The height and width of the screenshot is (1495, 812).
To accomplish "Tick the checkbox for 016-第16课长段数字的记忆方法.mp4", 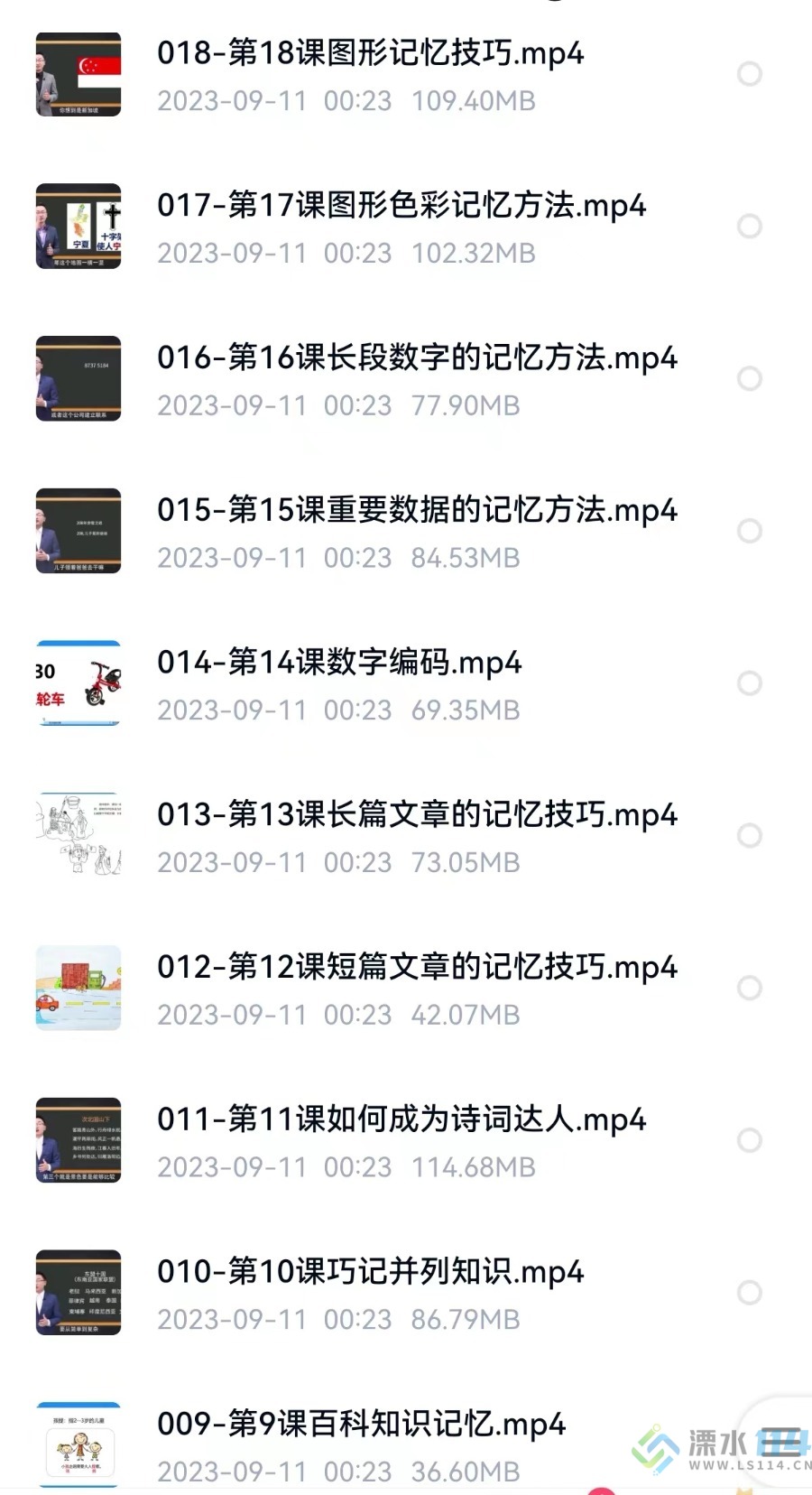I will 750,378.
